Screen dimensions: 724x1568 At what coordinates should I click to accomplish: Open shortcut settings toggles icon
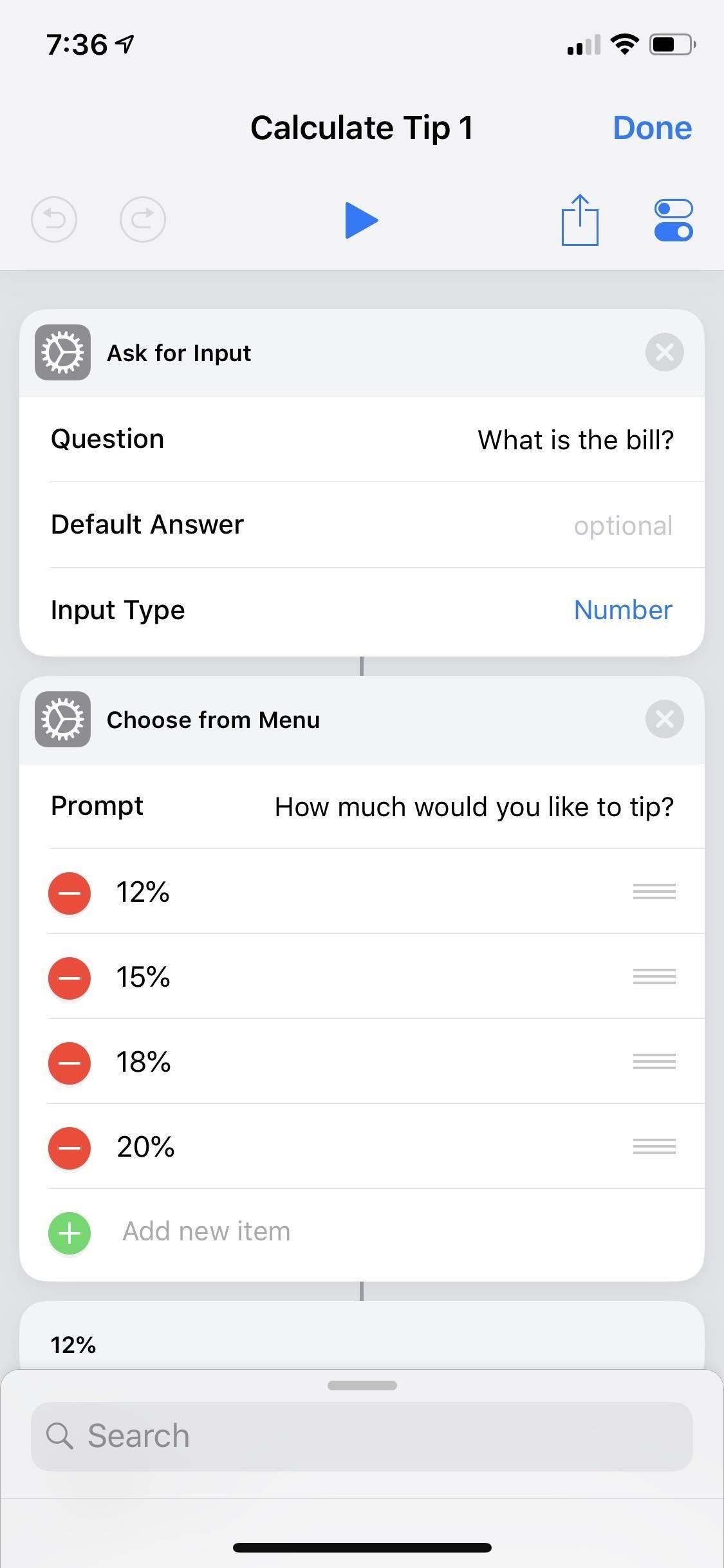[673, 220]
